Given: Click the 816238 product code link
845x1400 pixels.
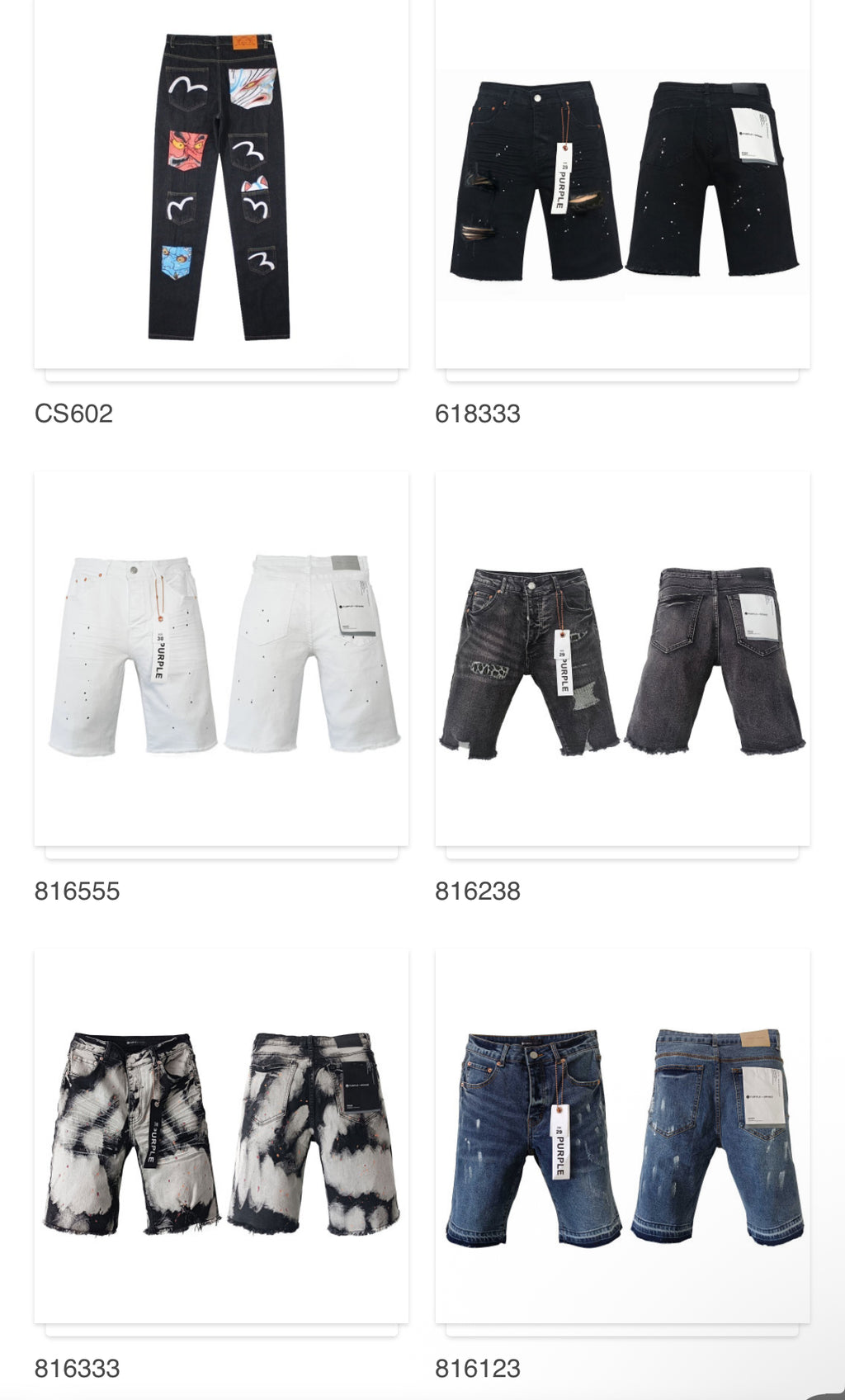Looking at the screenshot, I should [478, 892].
